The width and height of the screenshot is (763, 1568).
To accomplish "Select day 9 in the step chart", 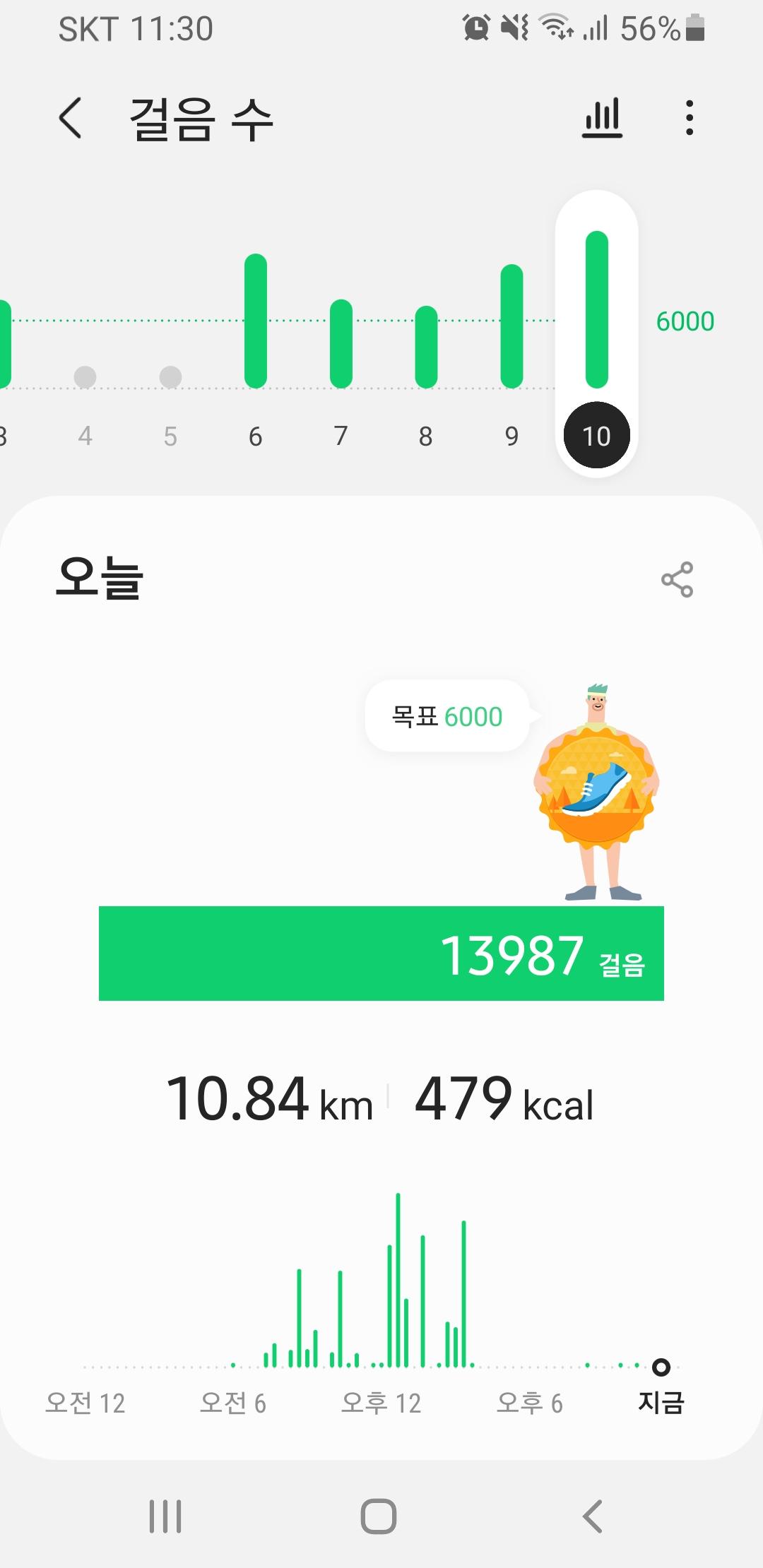I will coord(511,353).
